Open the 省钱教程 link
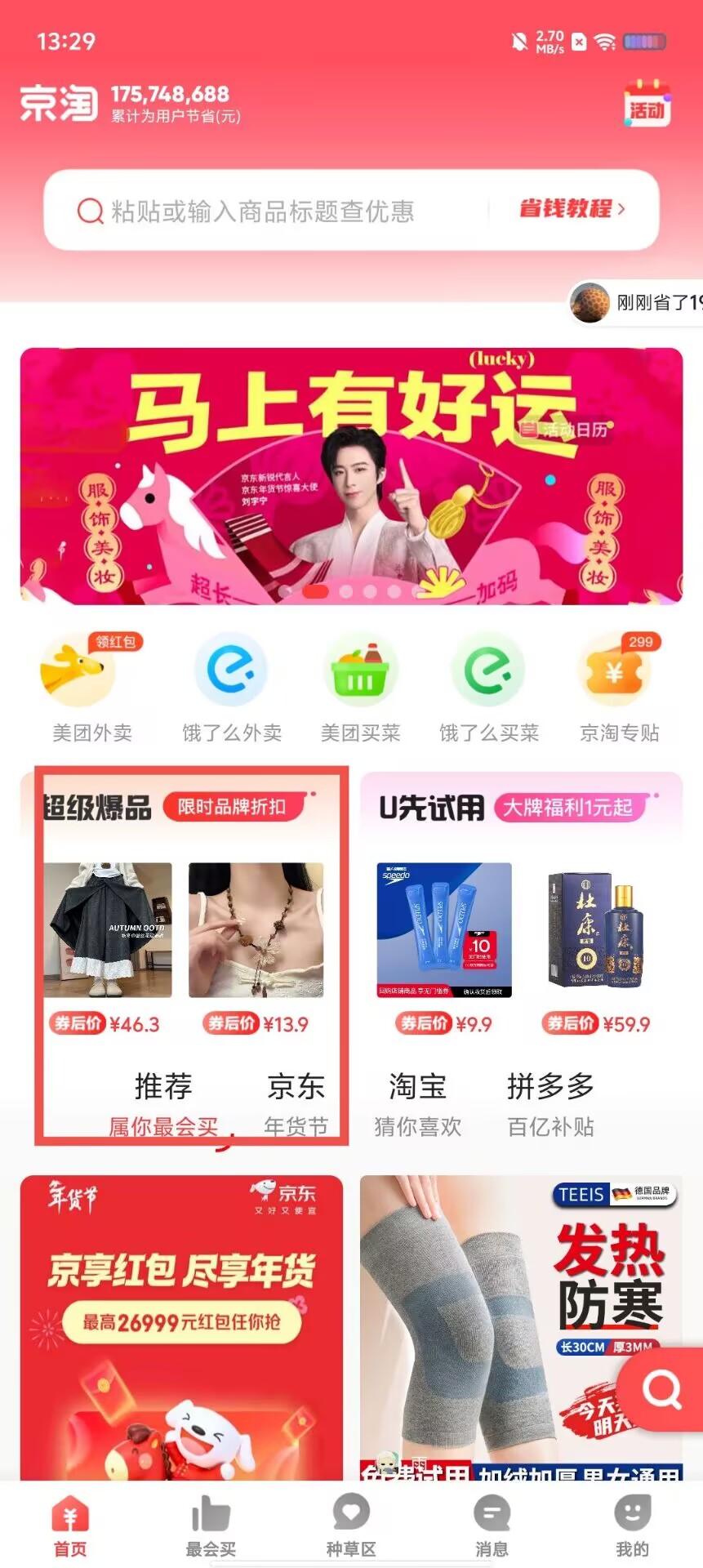703x1568 pixels. click(x=572, y=209)
